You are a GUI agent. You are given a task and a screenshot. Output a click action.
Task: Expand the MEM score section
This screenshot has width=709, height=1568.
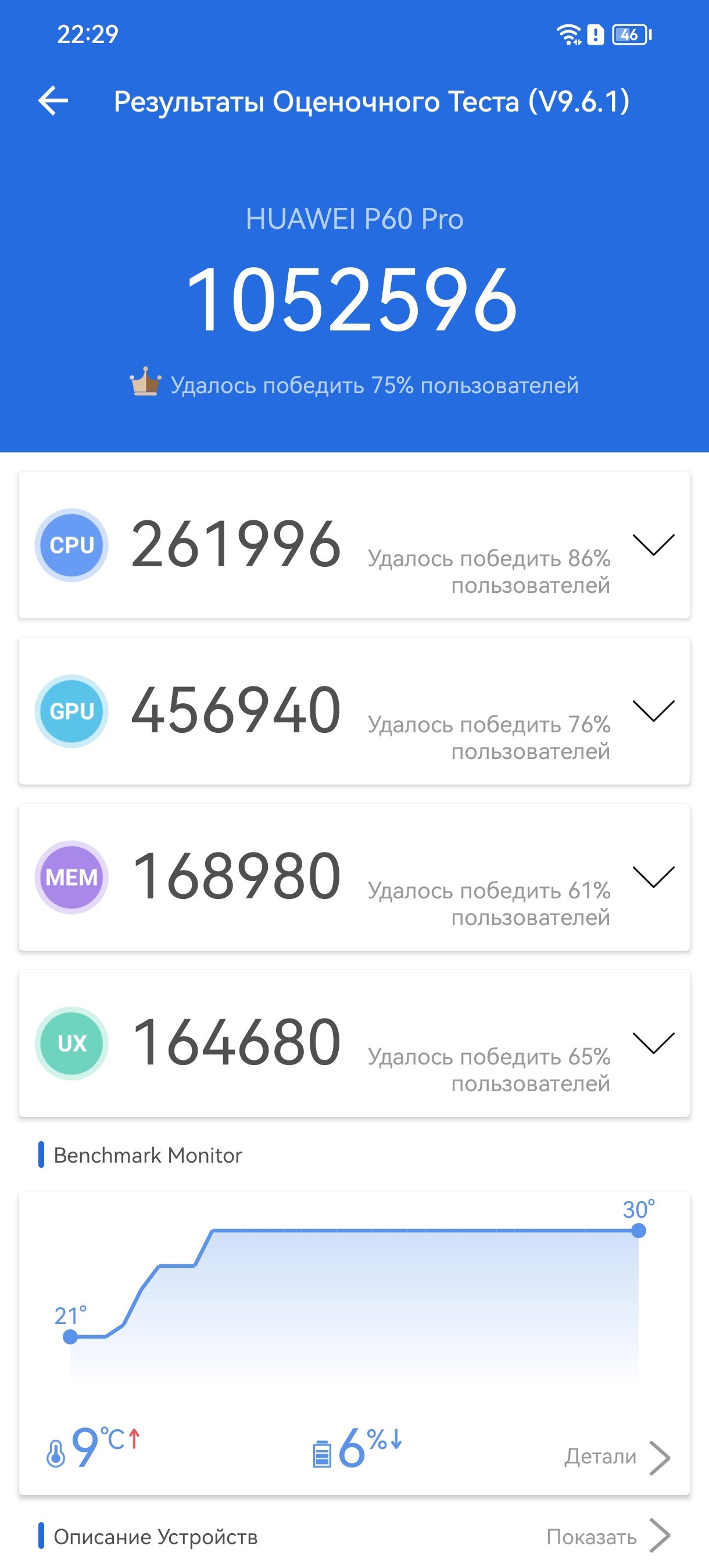click(x=653, y=876)
